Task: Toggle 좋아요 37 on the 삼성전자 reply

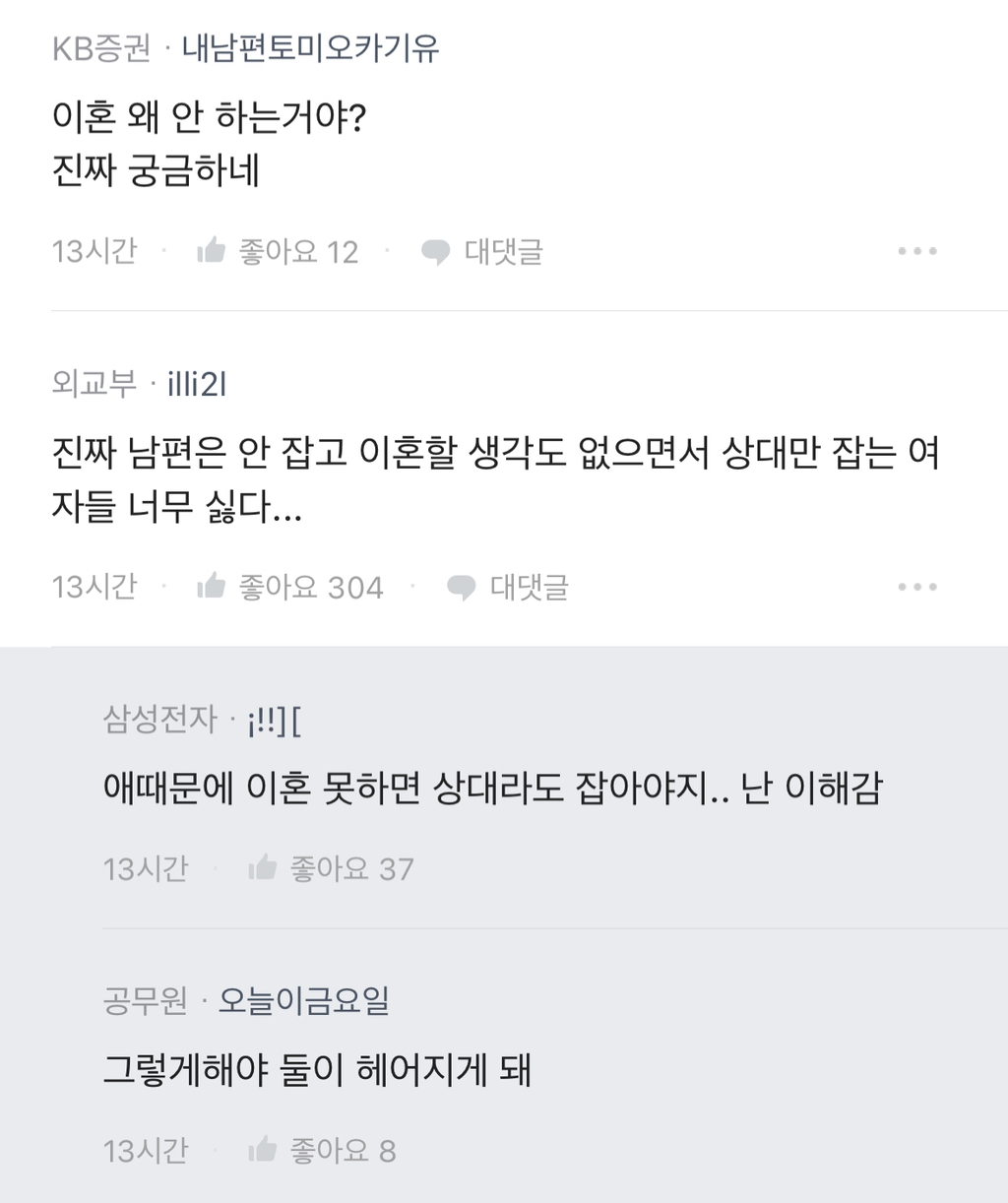Action: tap(349, 868)
